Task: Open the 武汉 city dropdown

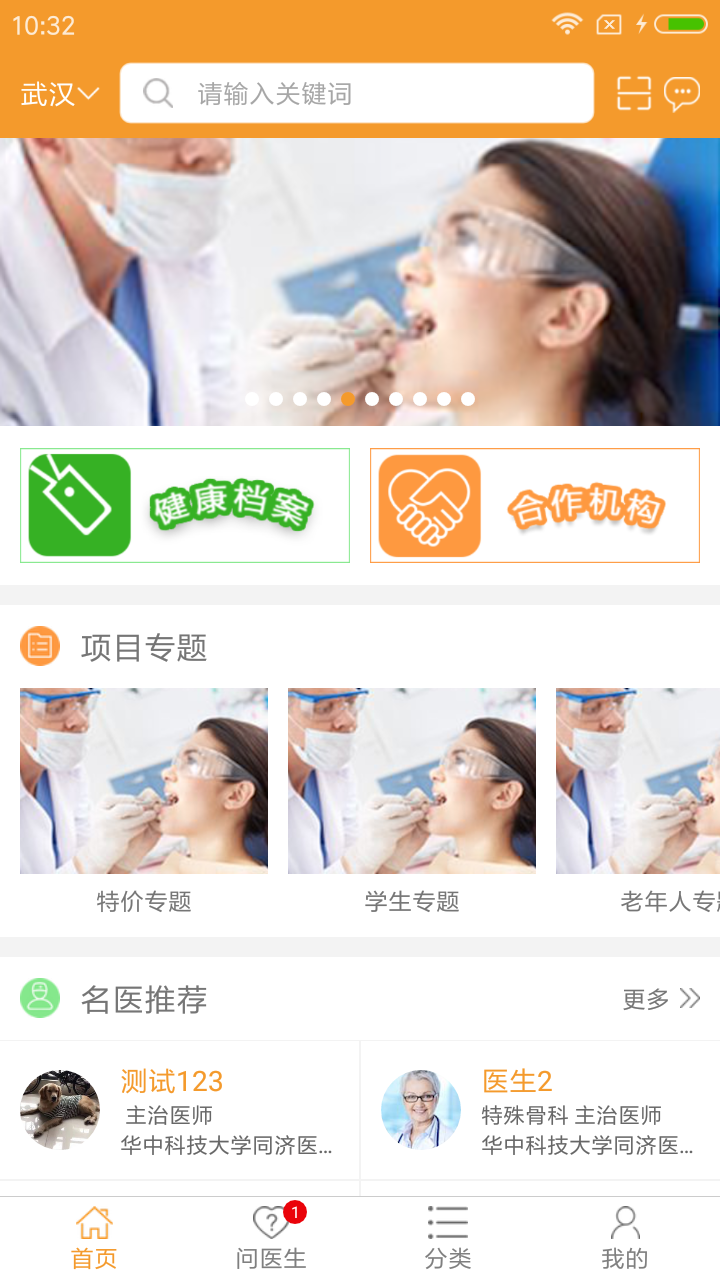Action: (x=60, y=94)
